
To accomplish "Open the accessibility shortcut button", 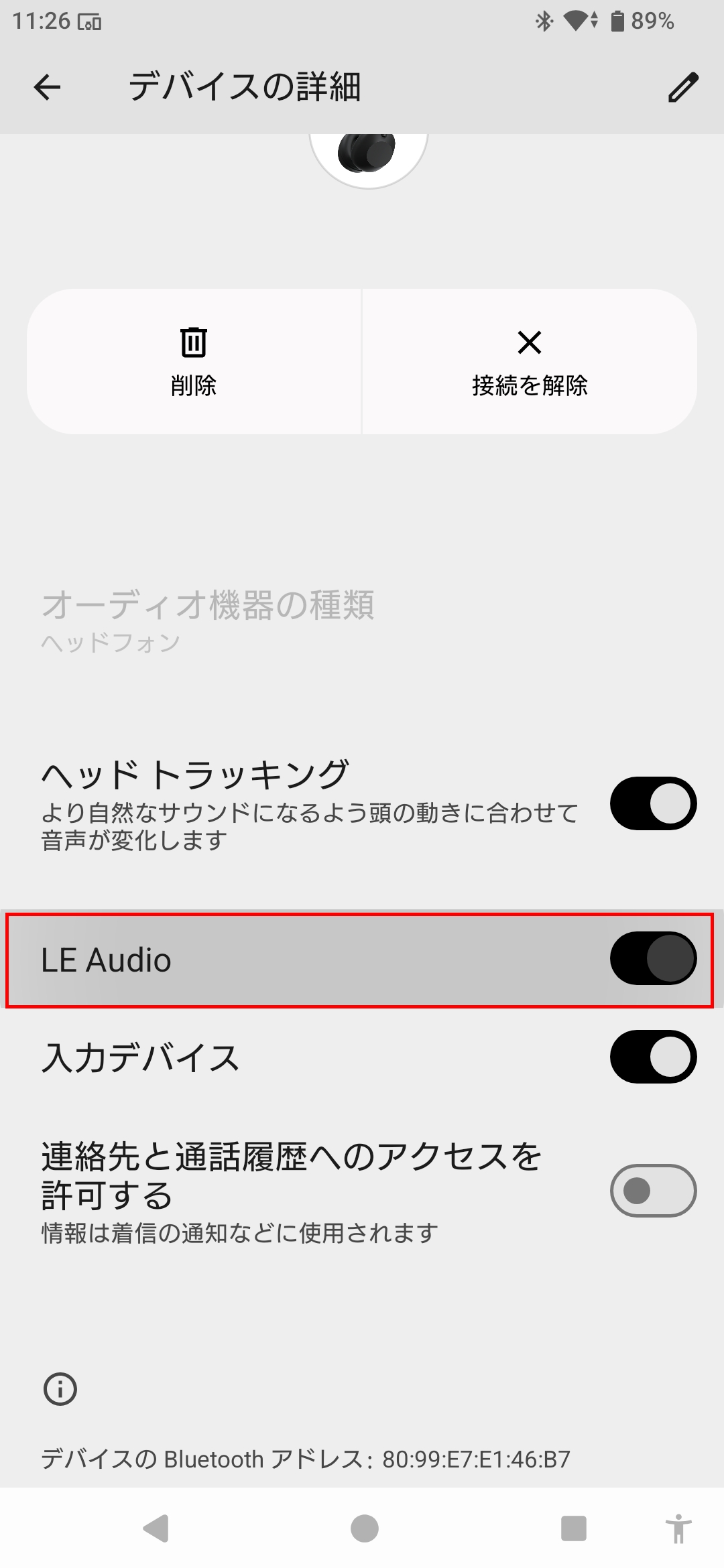I will click(x=678, y=1528).
